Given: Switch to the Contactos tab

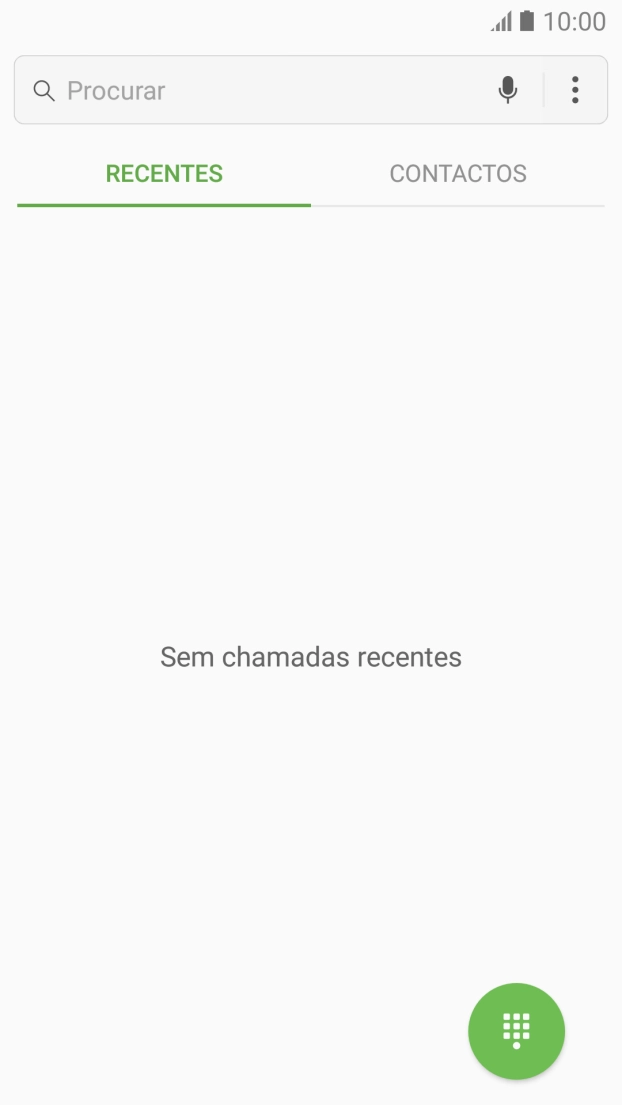Looking at the screenshot, I should pos(458,174).
